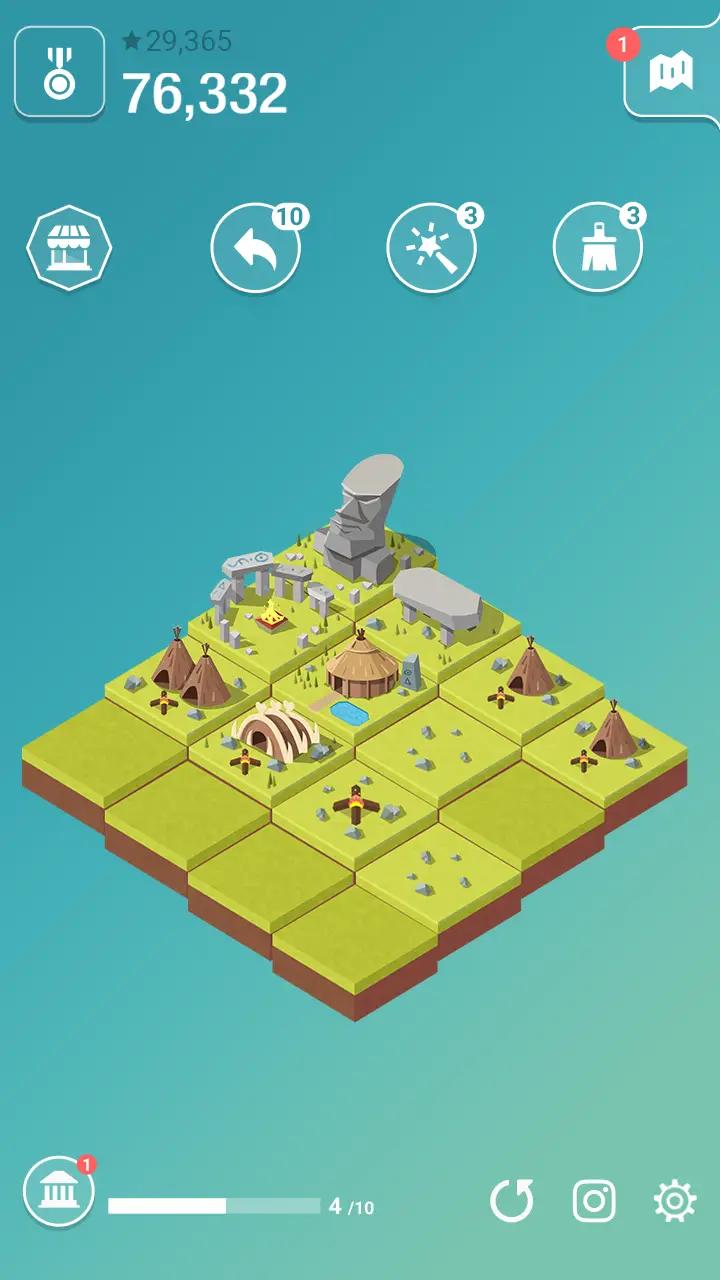This screenshot has width=720, height=1280.
Task: Open the Instagram link
Action: click(x=594, y=1200)
